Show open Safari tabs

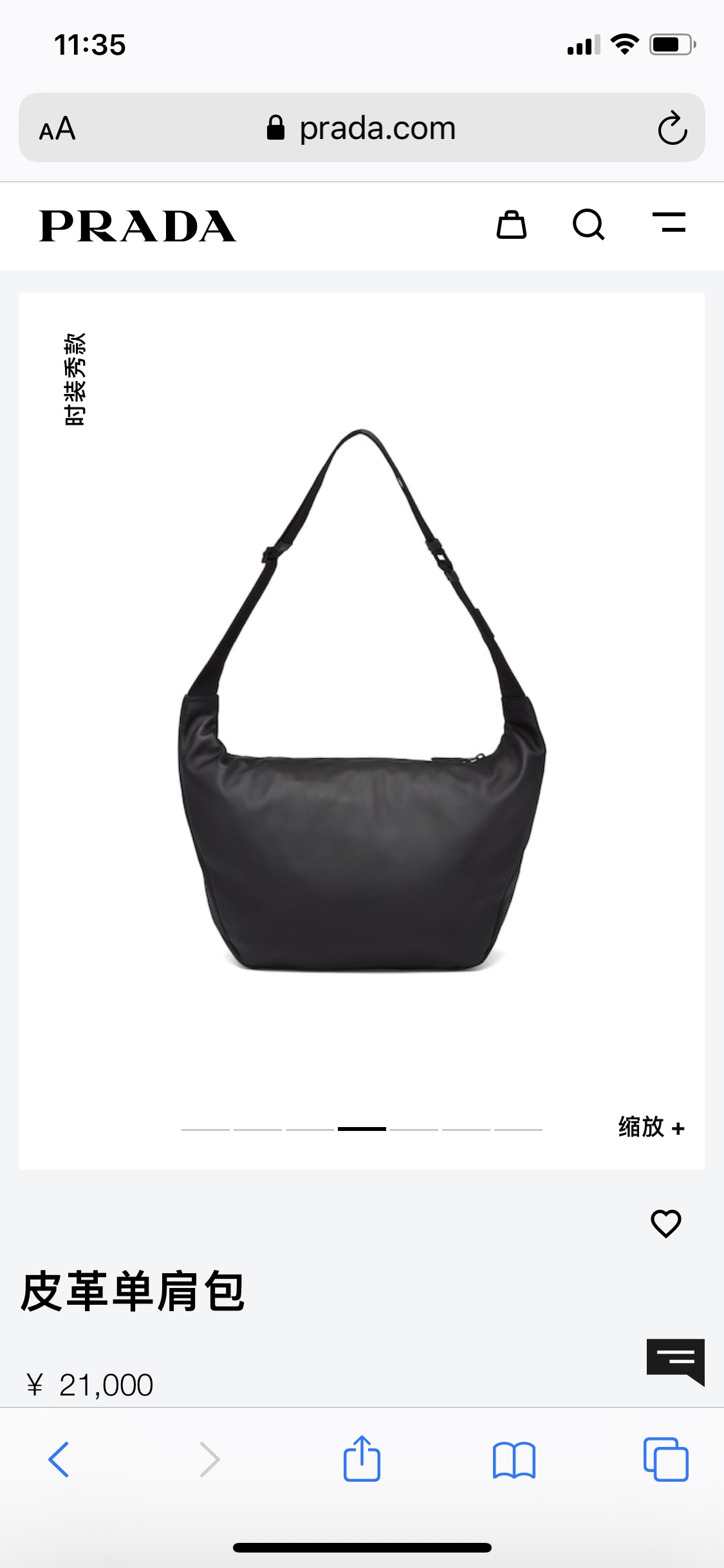click(666, 1459)
